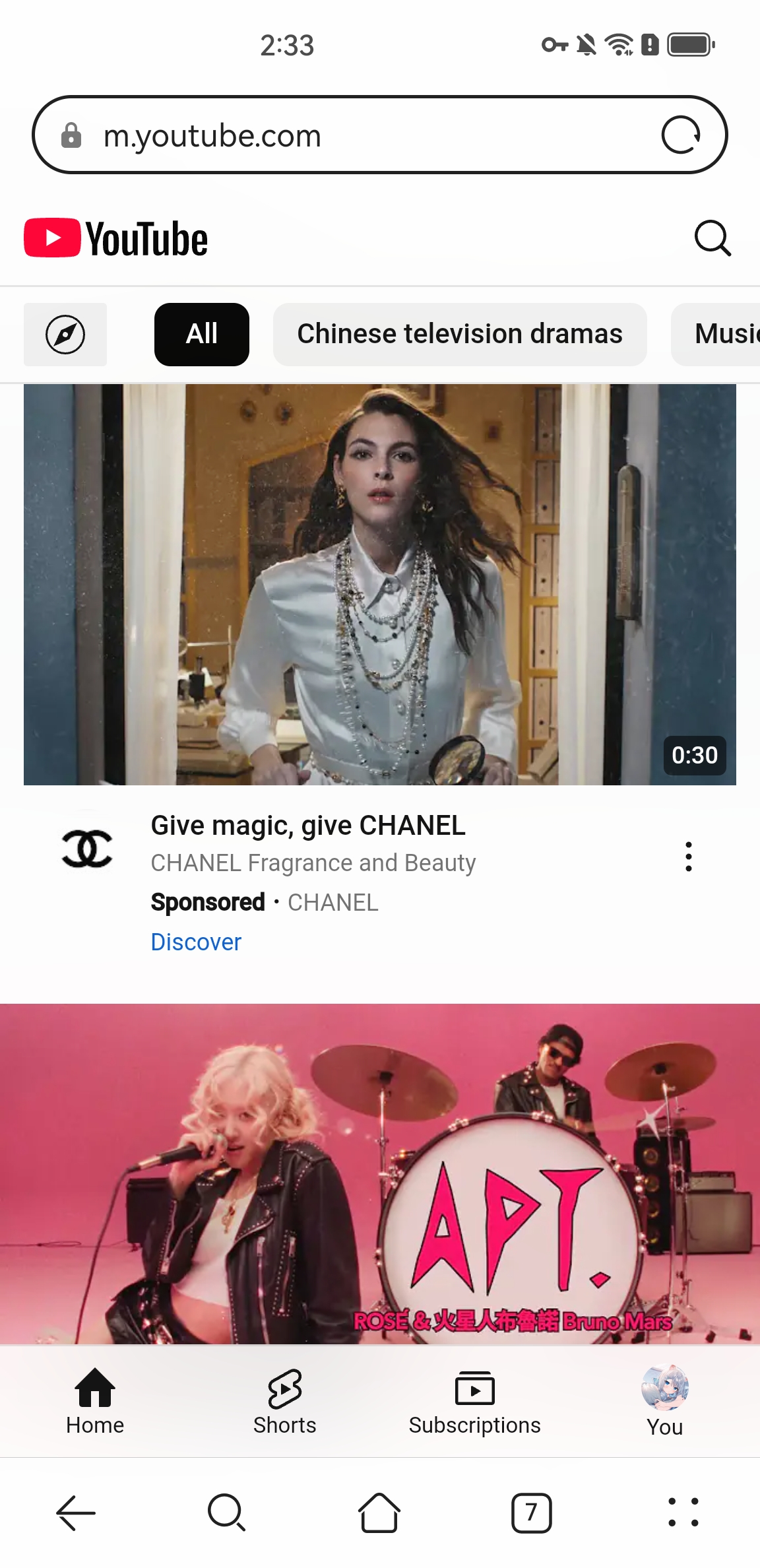Go back in the browser
760x1568 pixels.
tap(76, 1512)
